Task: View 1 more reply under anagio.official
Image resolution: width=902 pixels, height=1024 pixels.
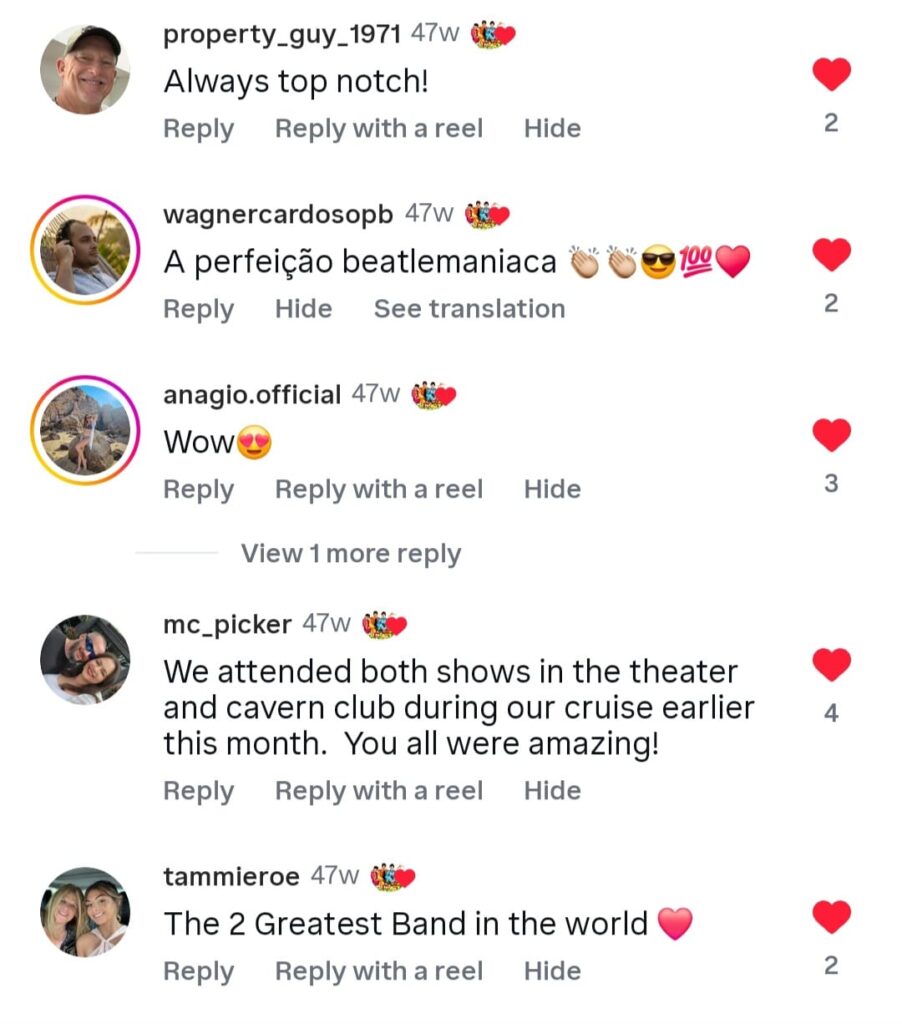Action: (x=350, y=554)
